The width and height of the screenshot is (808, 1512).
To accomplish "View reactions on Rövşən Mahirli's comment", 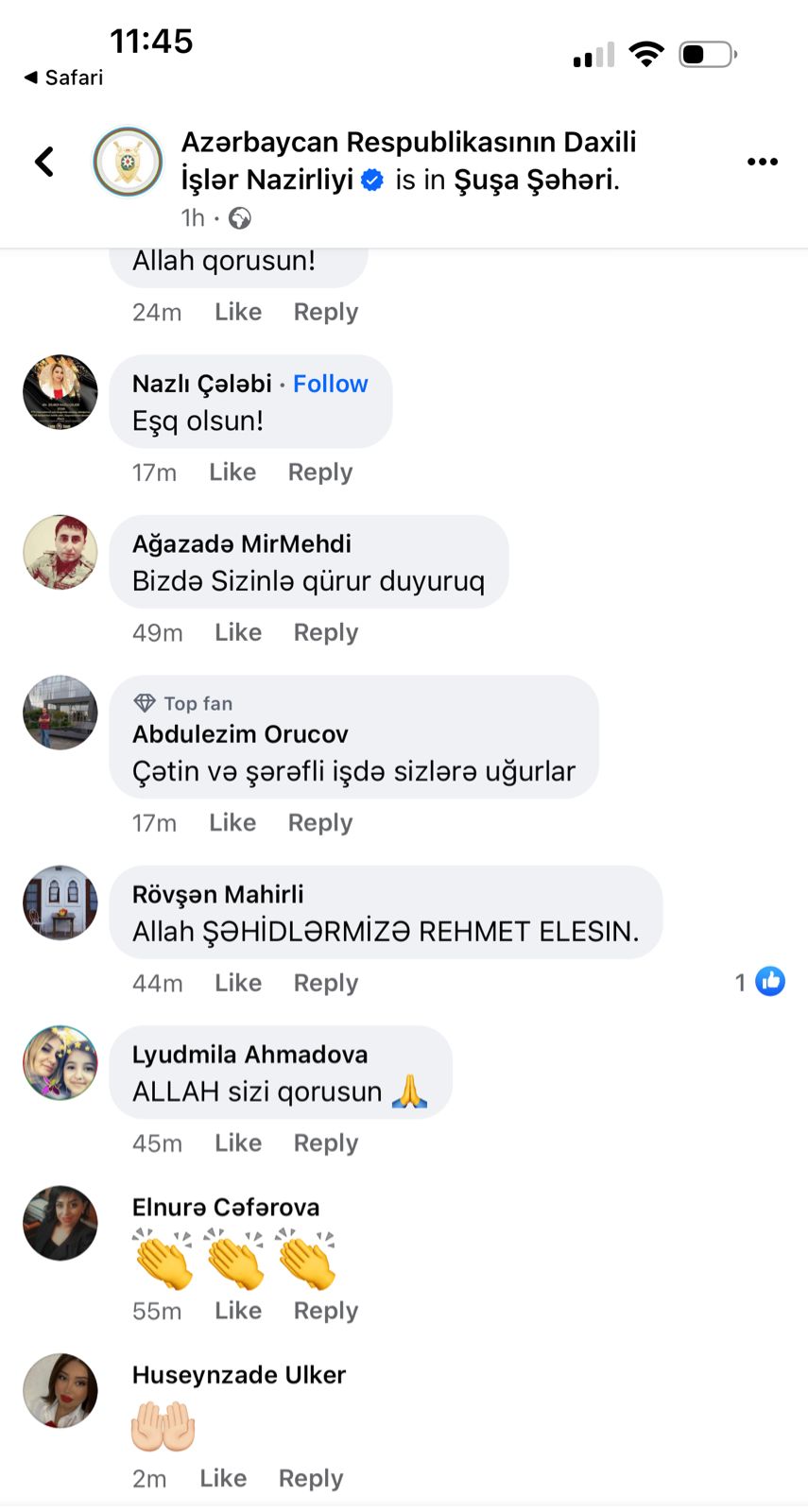I will (x=761, y=982).
